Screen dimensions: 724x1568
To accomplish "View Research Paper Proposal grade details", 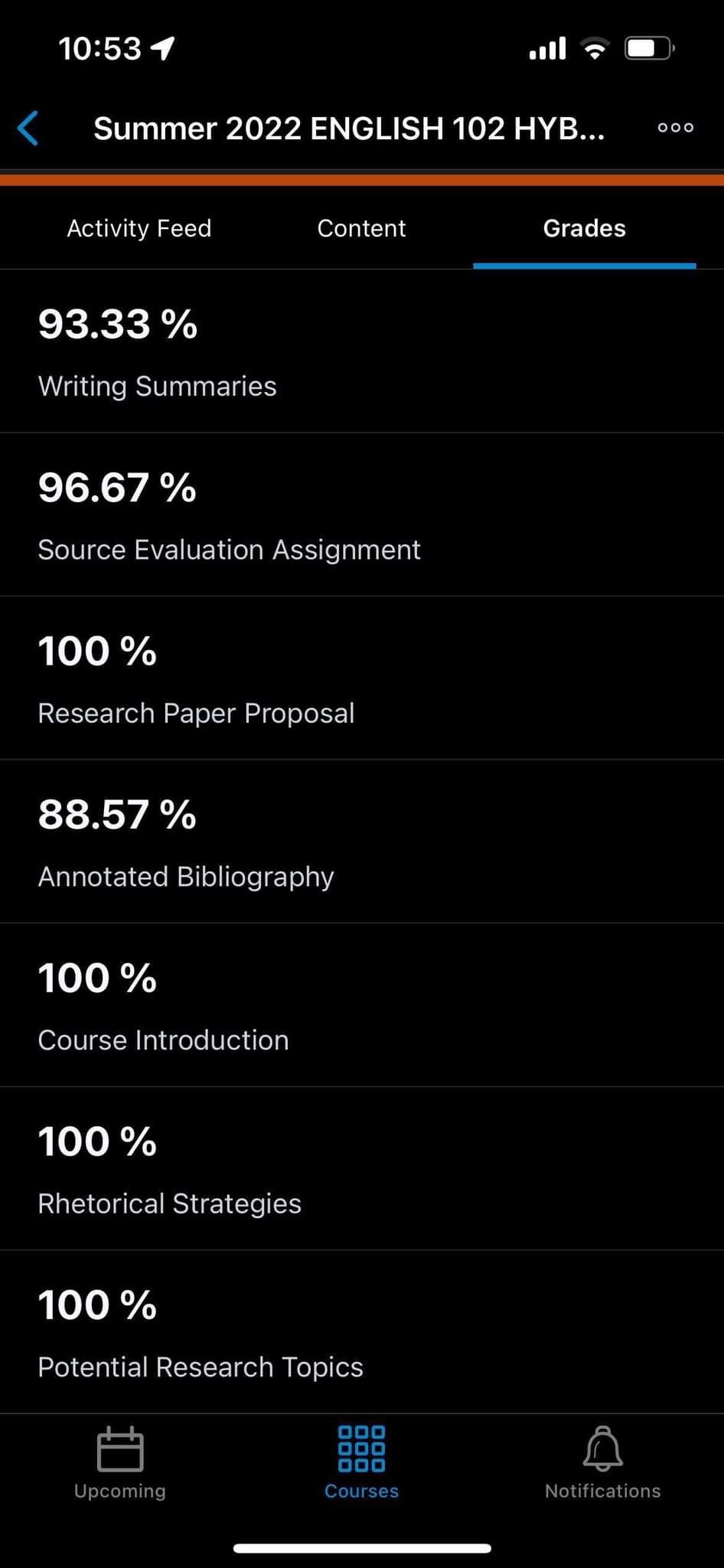I will coord(362,678).
